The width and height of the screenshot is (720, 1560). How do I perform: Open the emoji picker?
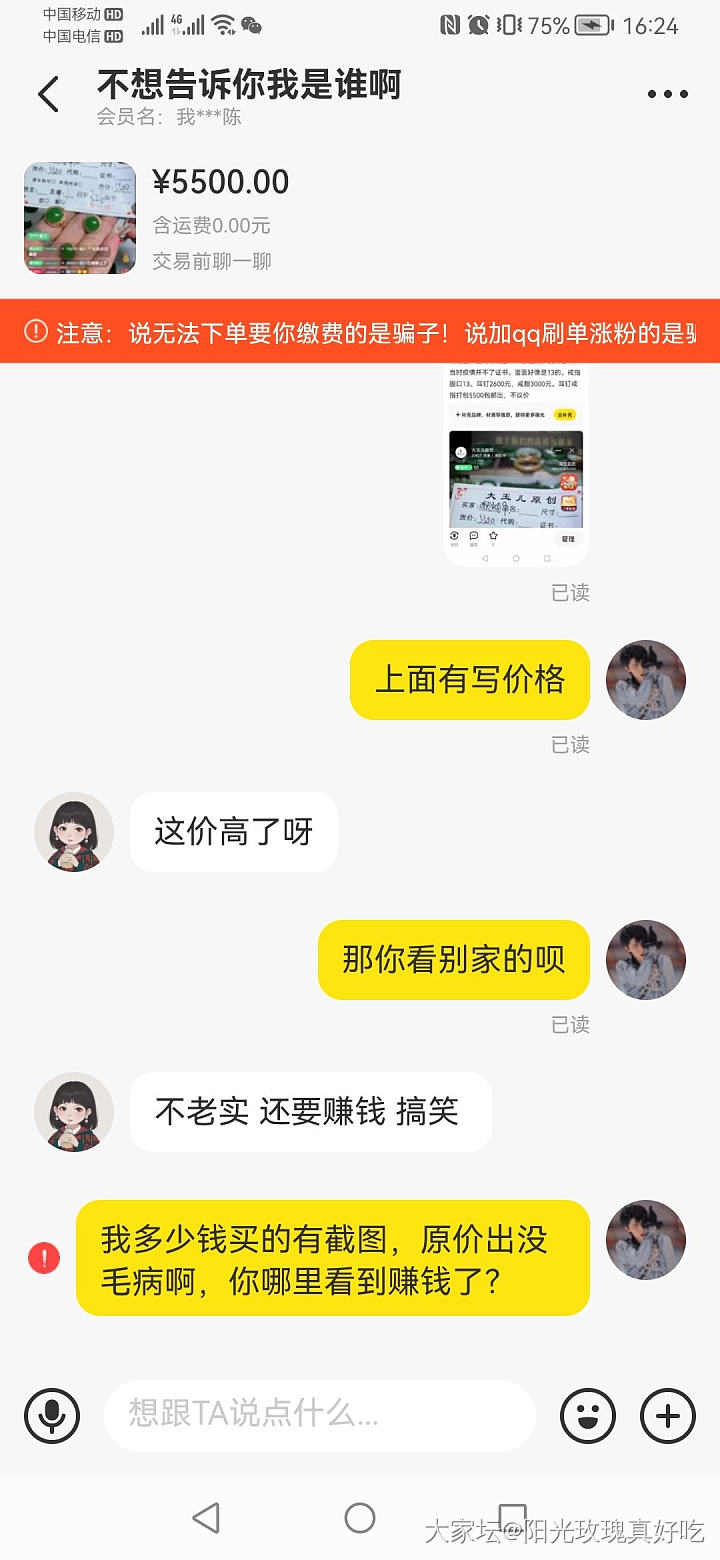(588, 1416)
